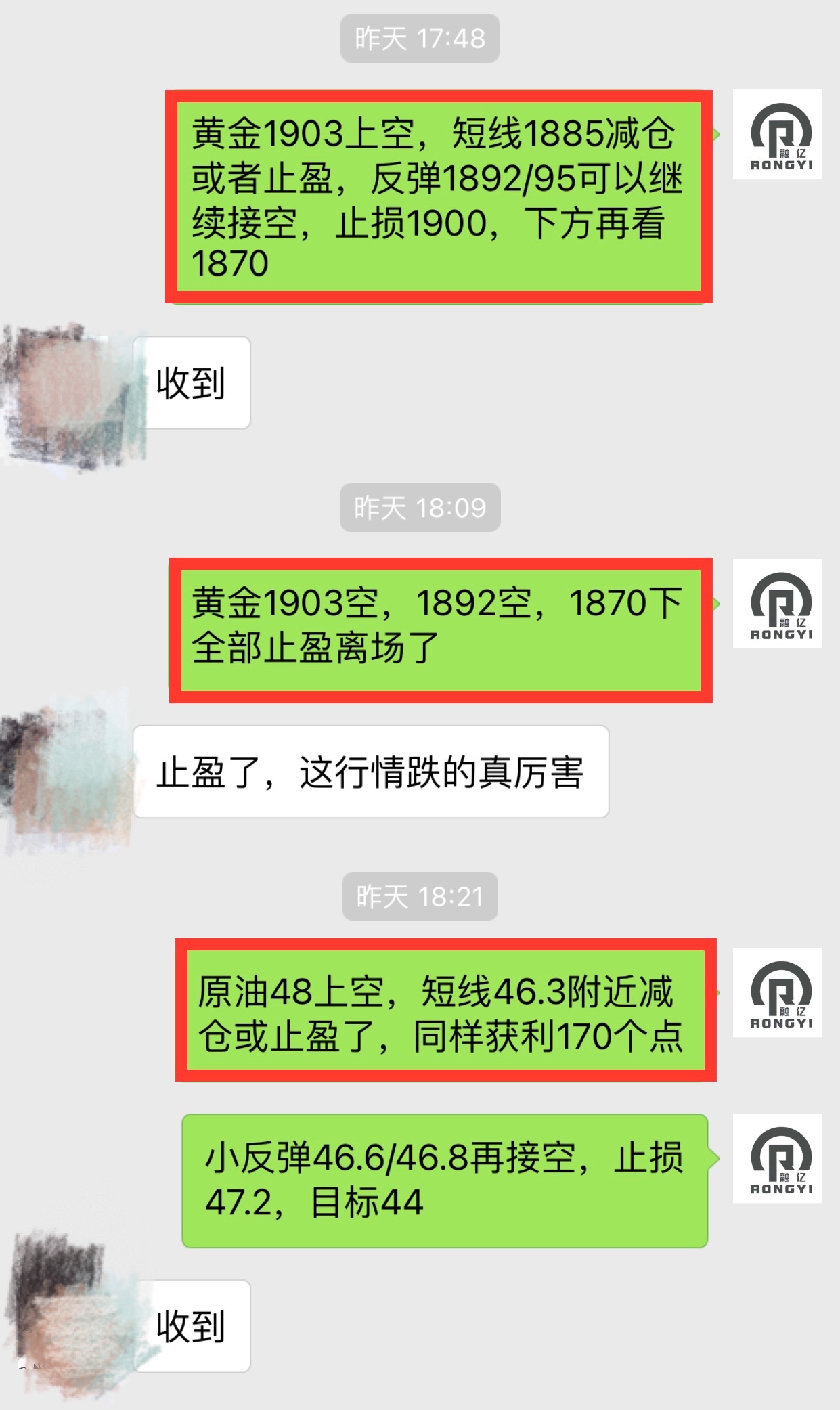Open Rongyi avatar beside 小反弹46.6/46.8 message
Image resolution: width=840 pixels, height=1410 pixels.
(x=777, y=1158)
